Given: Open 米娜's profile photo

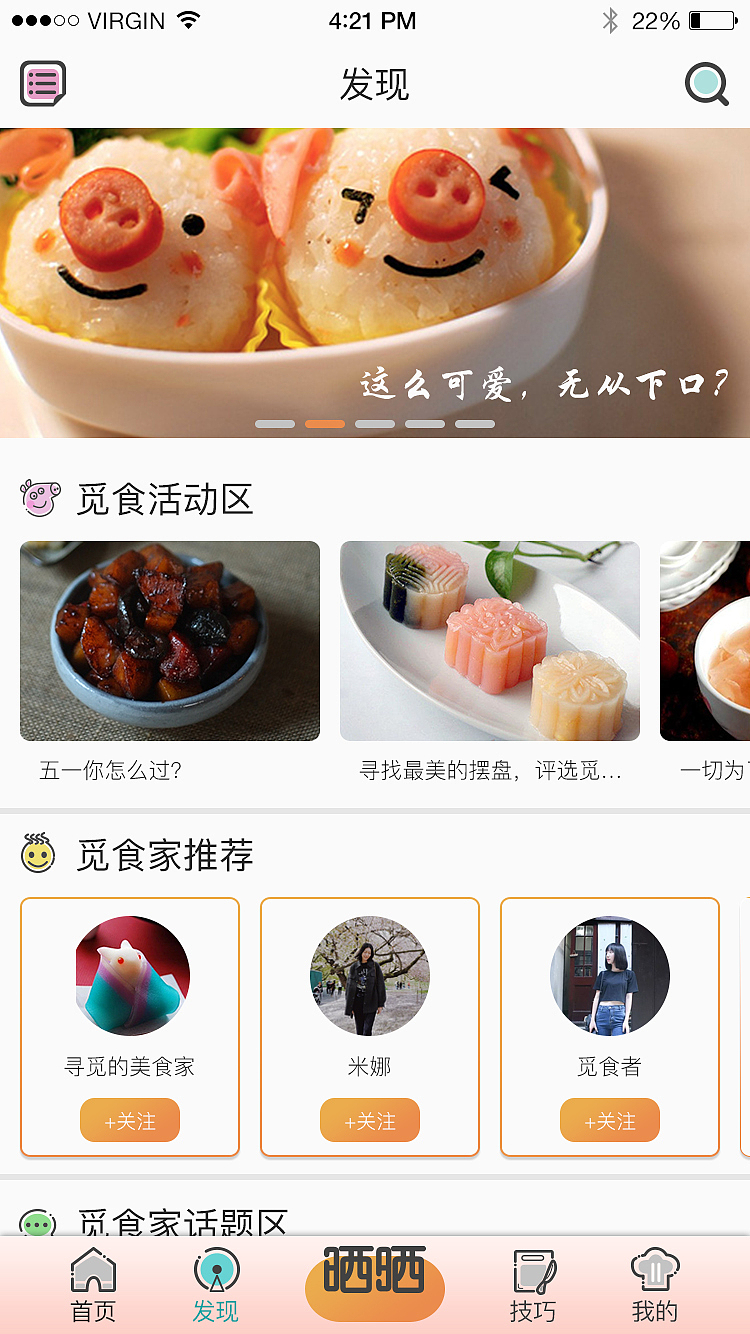Looking at the screenshot, I should pyautogui.click(x=370, y=977).
